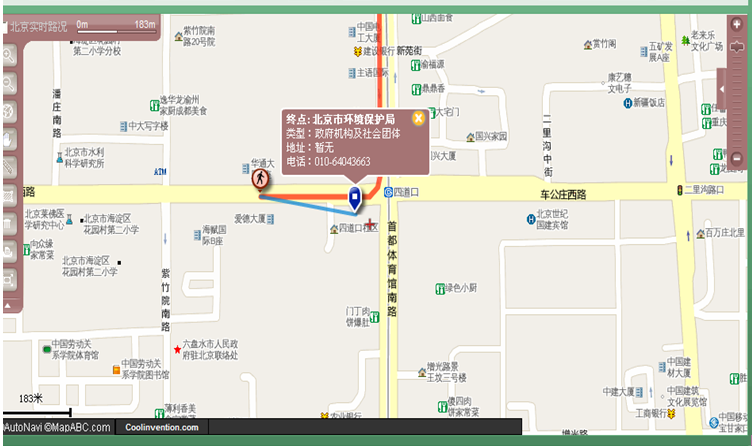Toggle the 北京实时路况 traffic checkbox
Screen dimensions: 752x446
tap(8, 27)
